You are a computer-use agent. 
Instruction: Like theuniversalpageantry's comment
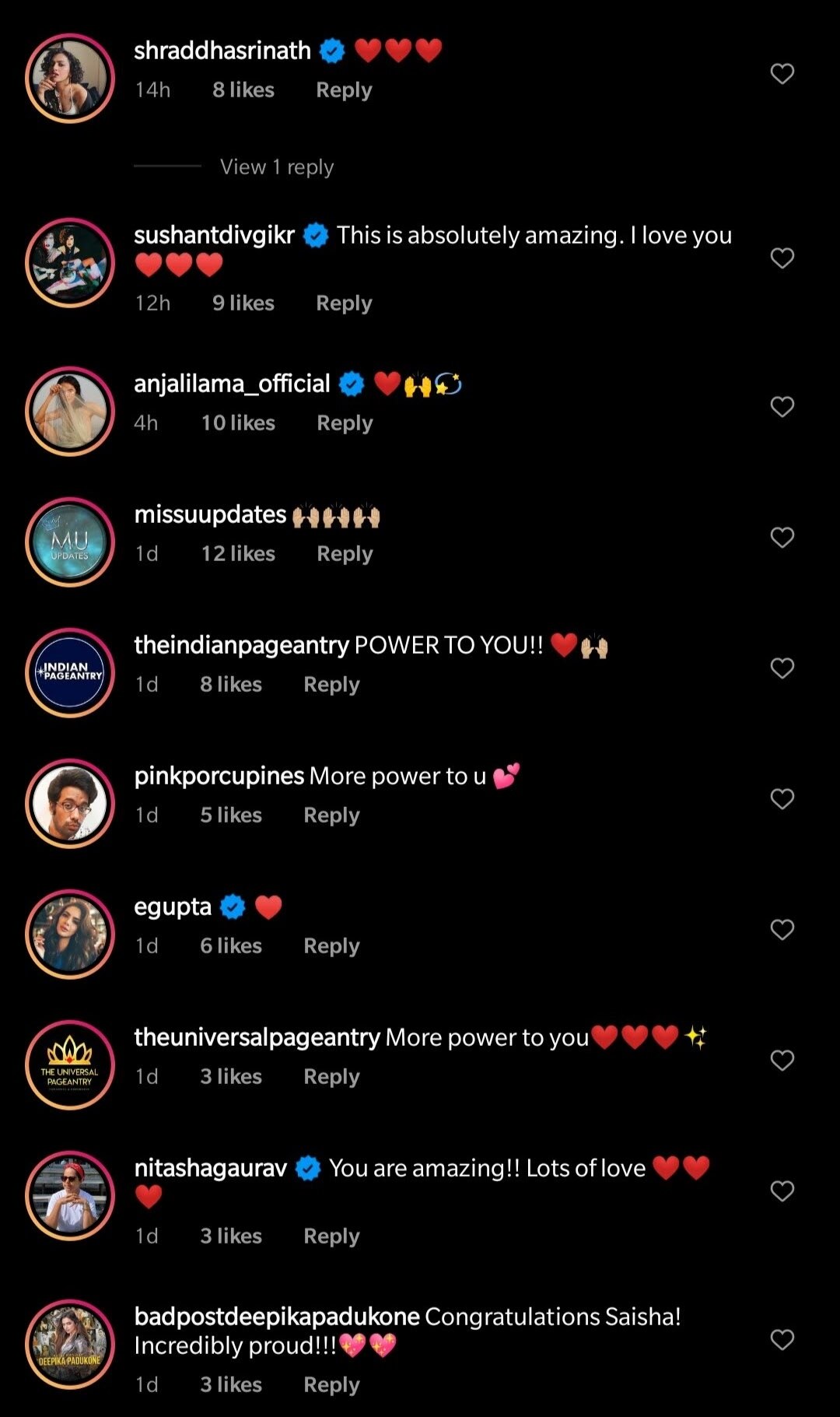(782, 1060)
